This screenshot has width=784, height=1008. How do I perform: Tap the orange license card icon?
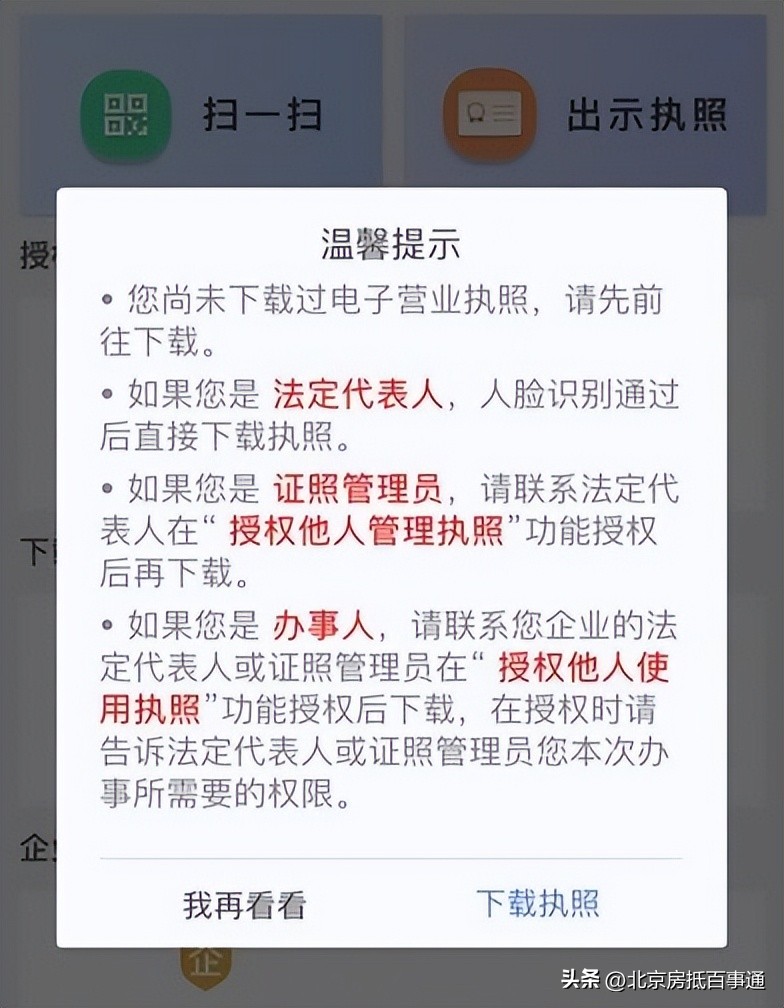tap(486, 110)
